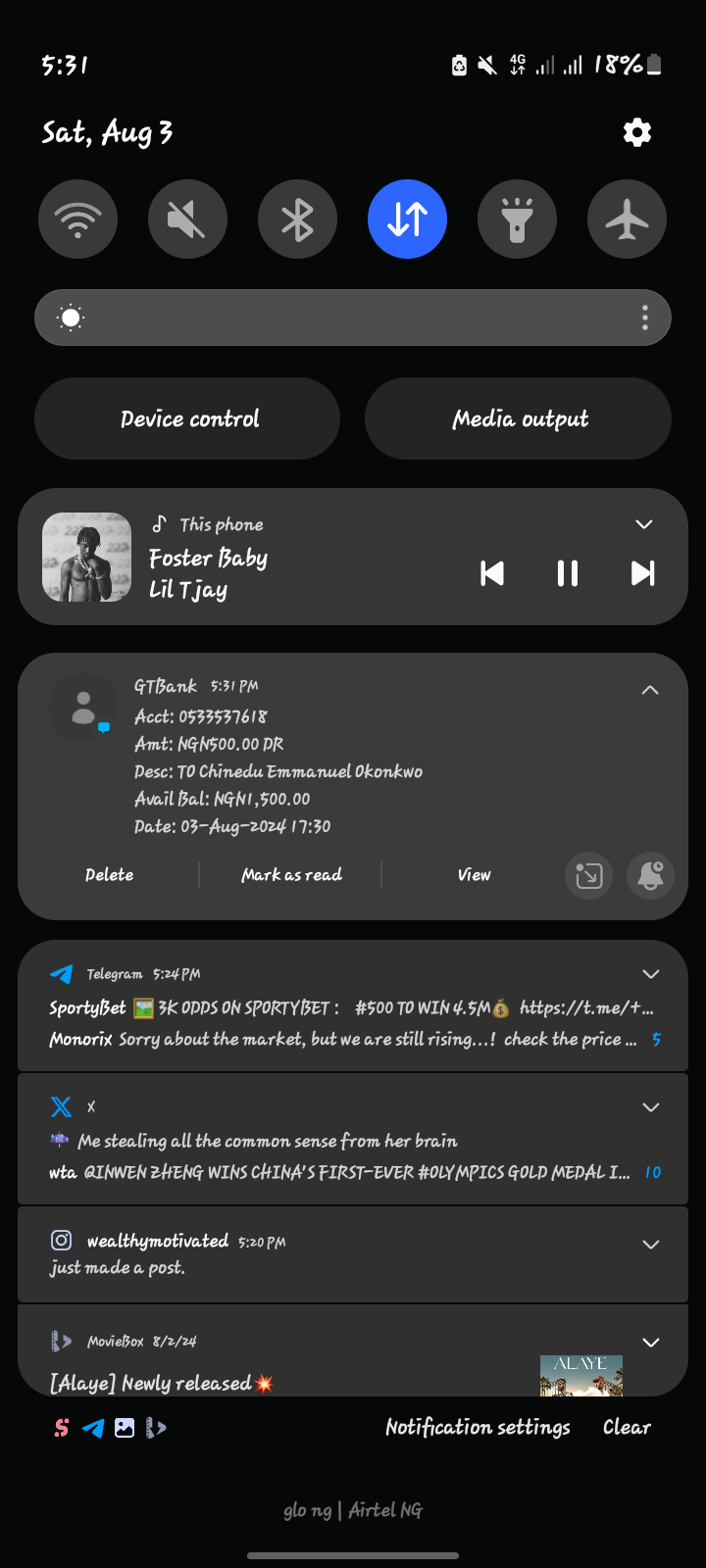Screen dimensions: 706x1568
Task: Turn on Bluetooth
Action: tap(297, 220)
